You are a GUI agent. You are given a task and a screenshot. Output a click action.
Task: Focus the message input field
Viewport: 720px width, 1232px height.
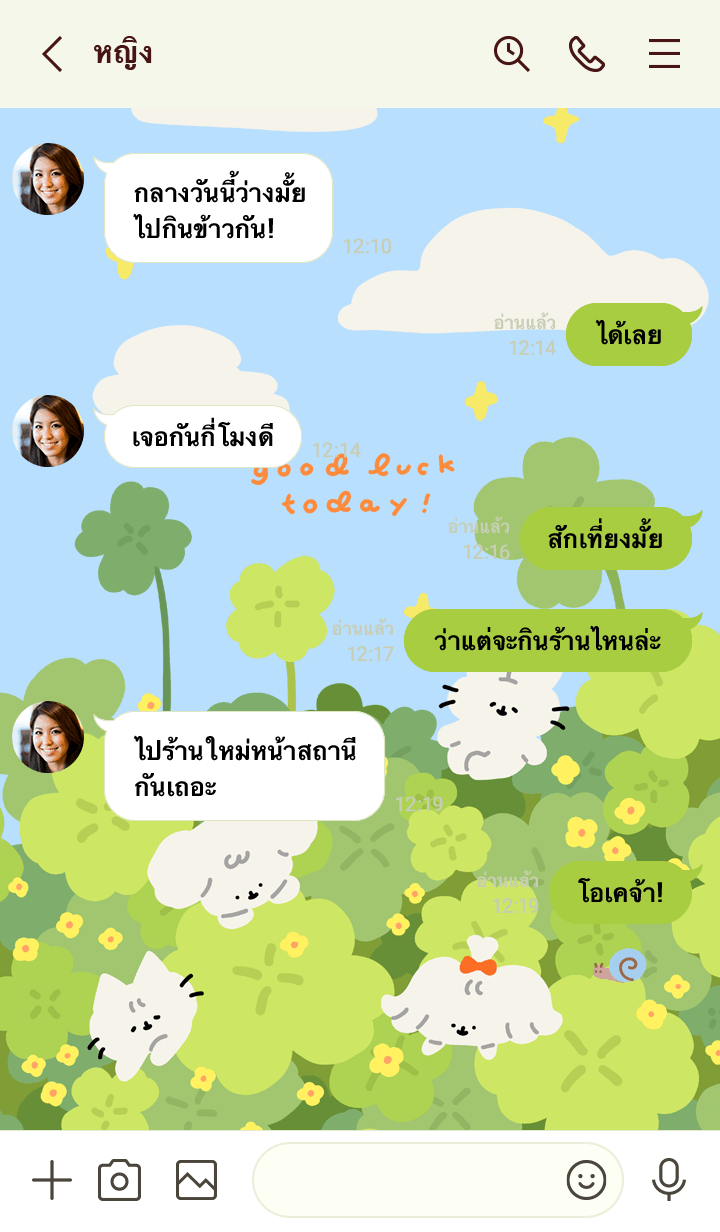(405, 1181)
